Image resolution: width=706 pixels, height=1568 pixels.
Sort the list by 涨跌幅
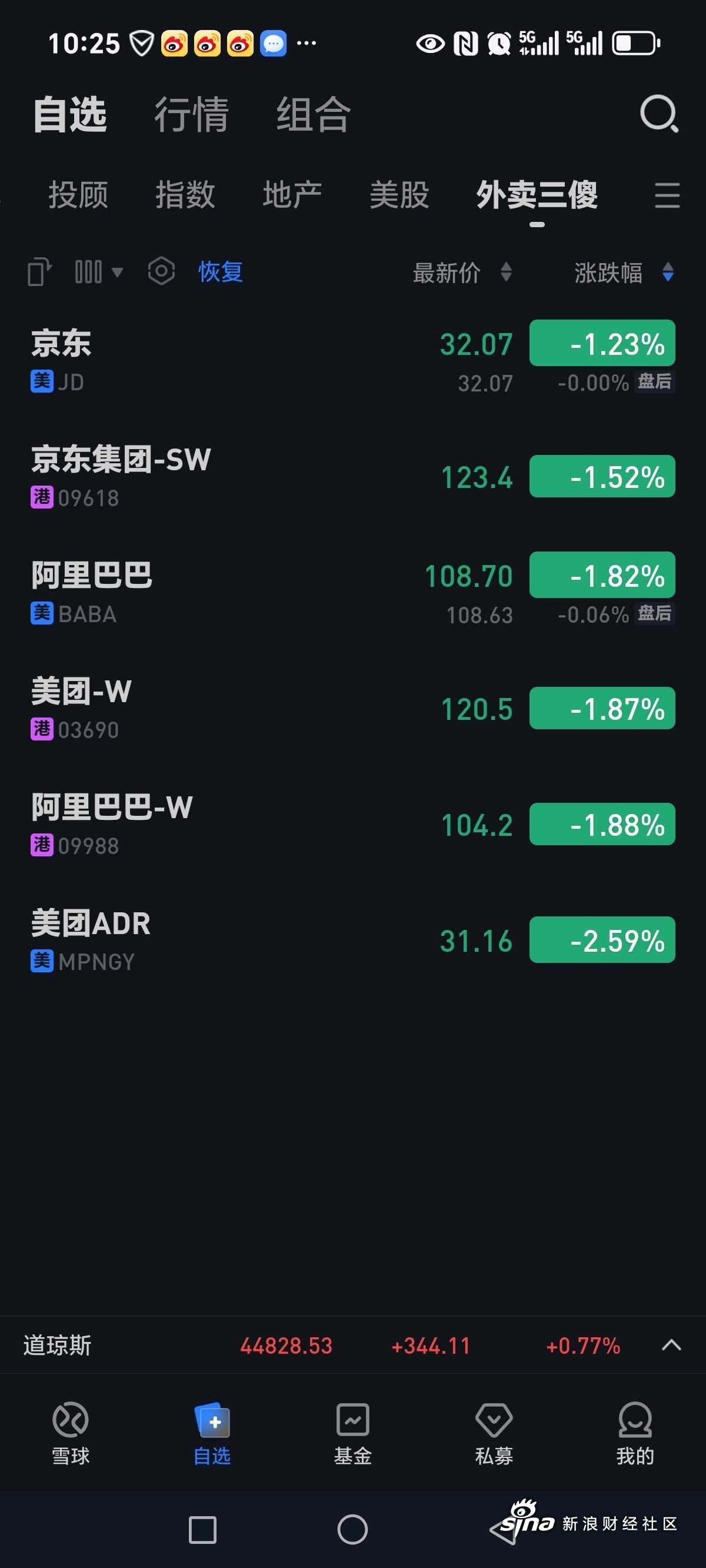[x=624, y=272]
